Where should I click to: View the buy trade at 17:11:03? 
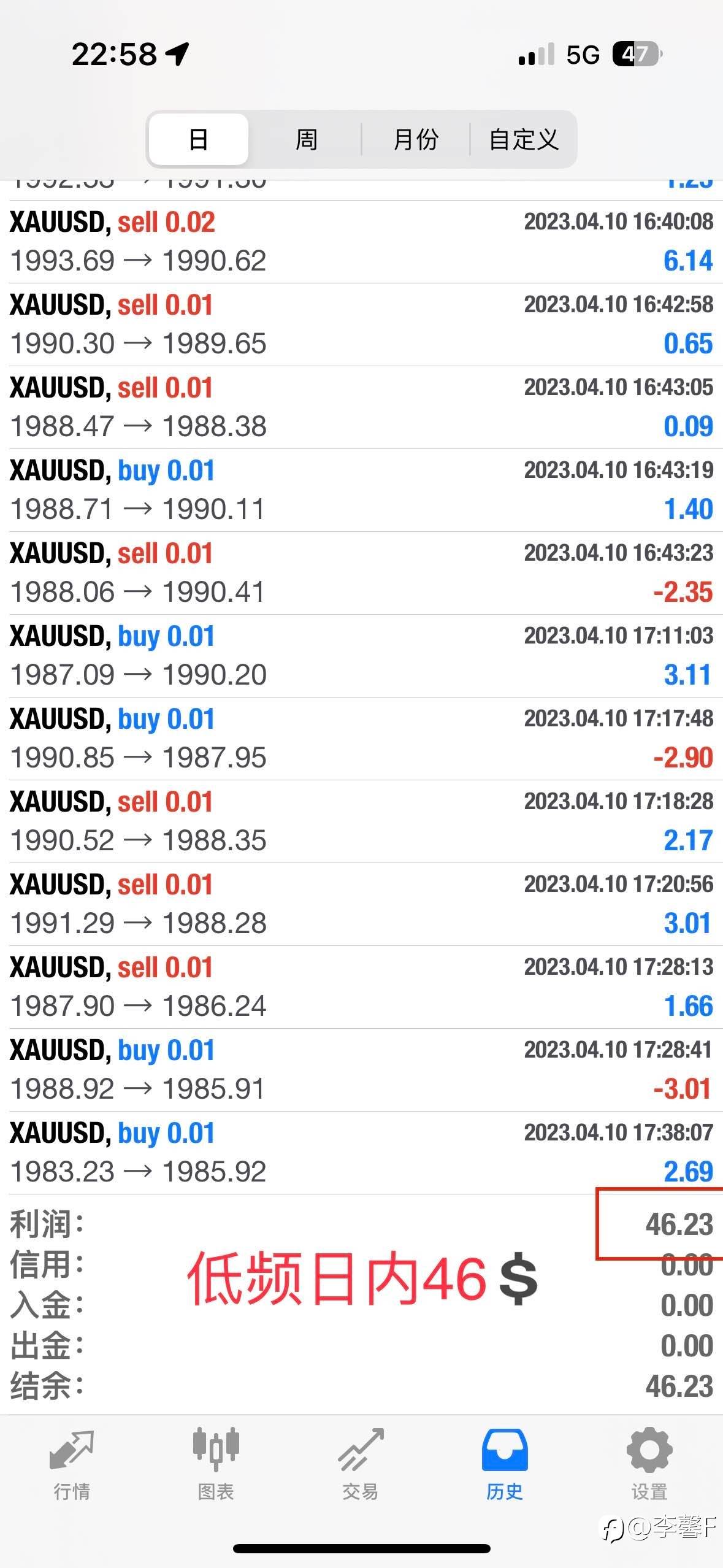point(361,656)
